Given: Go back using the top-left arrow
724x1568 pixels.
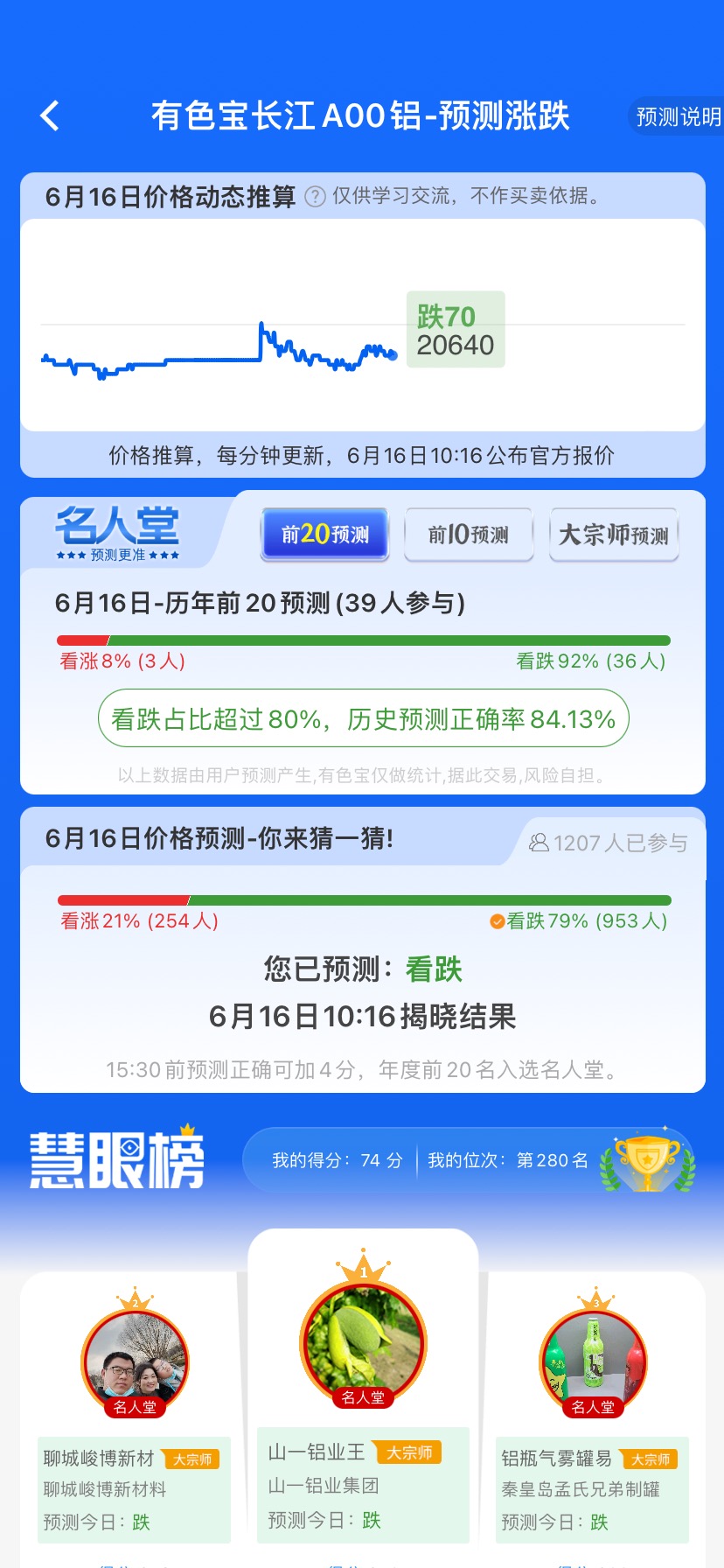Looking at the screenshot, I should (x=50, y=115).
